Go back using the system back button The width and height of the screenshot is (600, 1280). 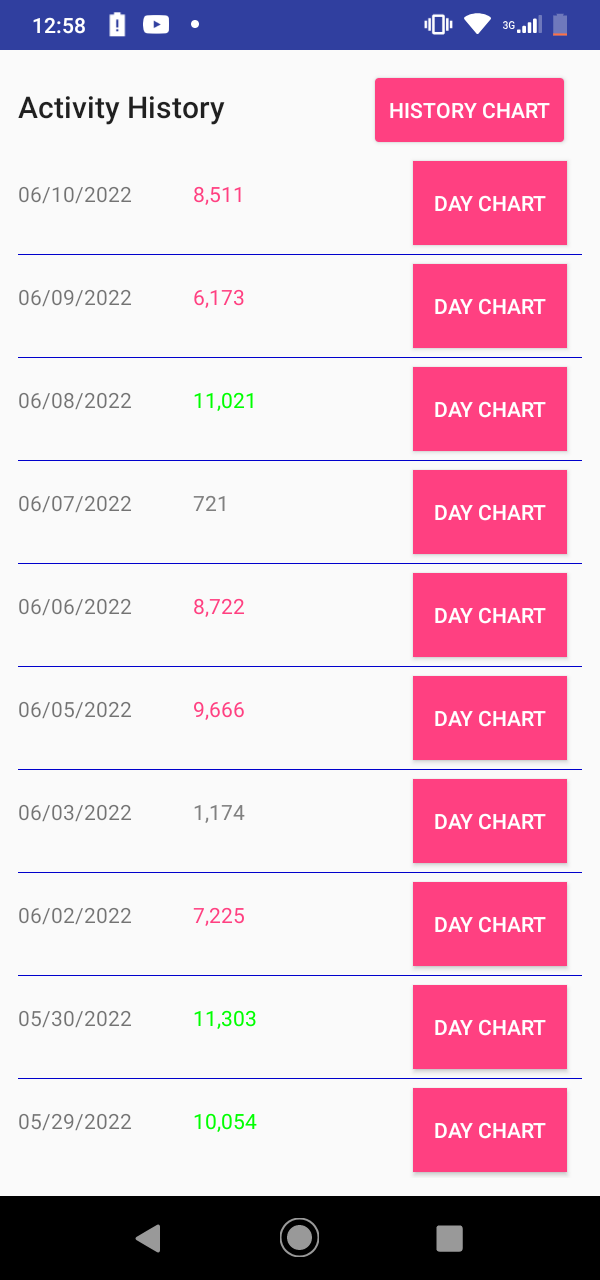[148, 1238]
